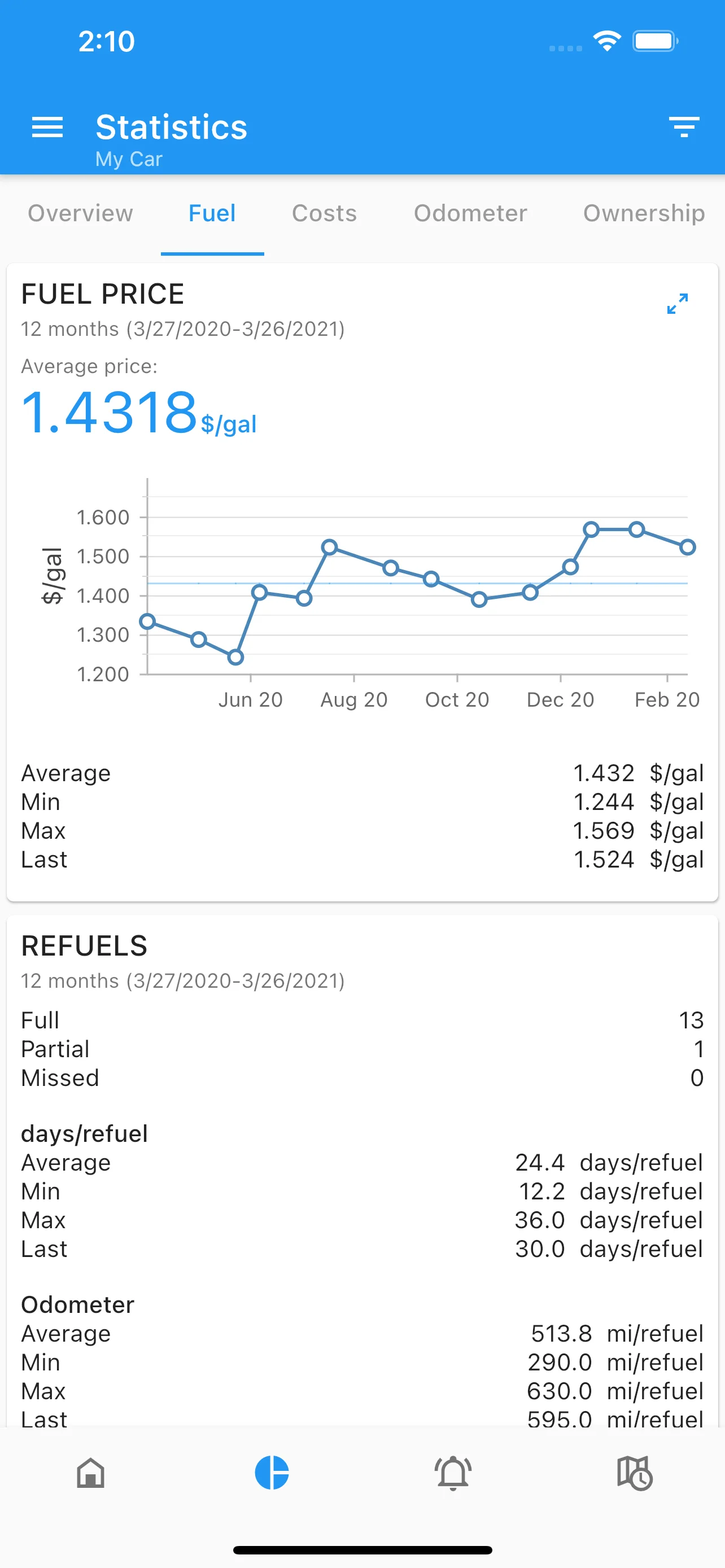
Task: Open Statistics via the pie chart icon
Action: point(272,1473)
